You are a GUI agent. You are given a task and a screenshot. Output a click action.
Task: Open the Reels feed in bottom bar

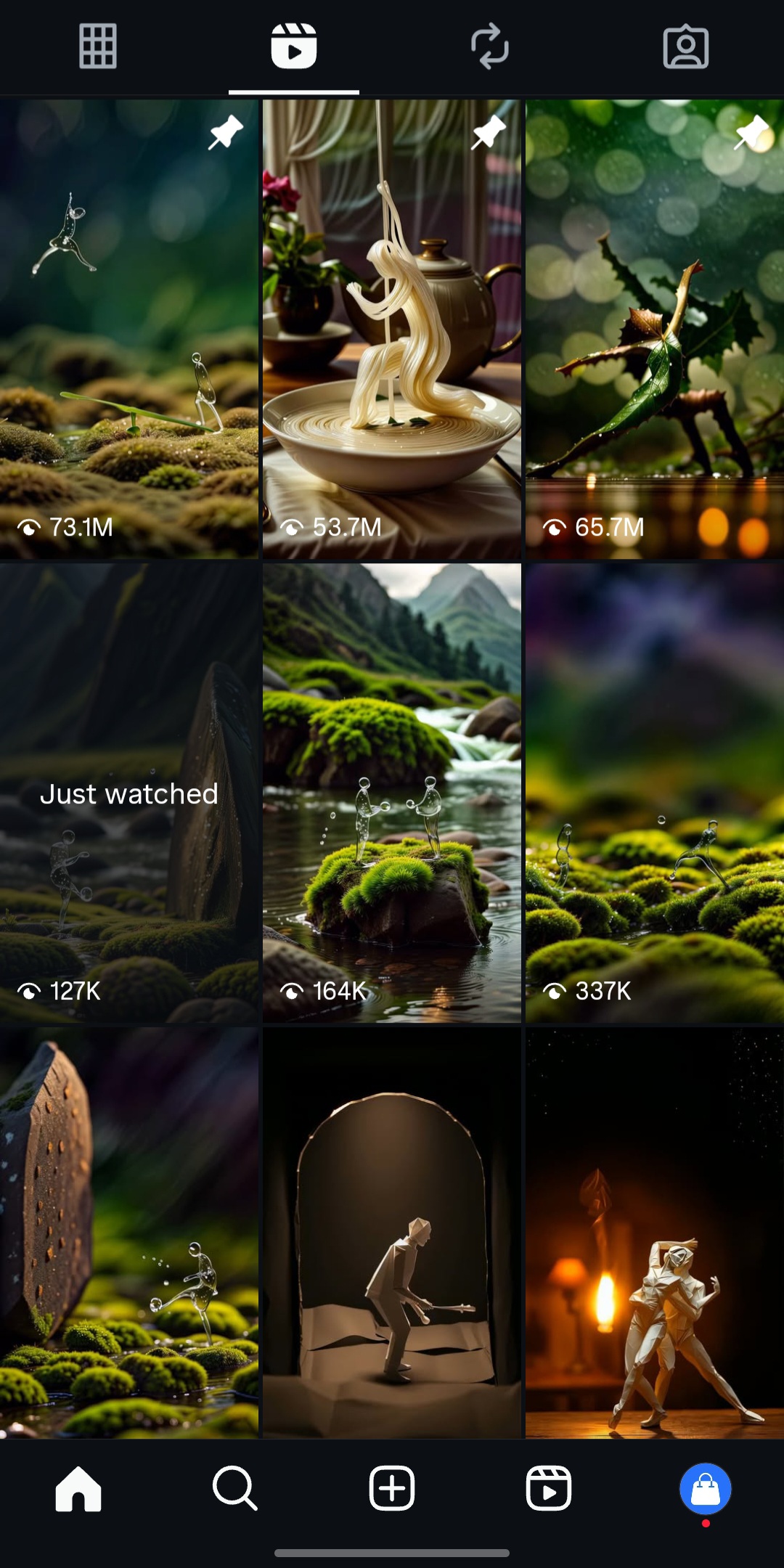click(x=549, y=1488)
